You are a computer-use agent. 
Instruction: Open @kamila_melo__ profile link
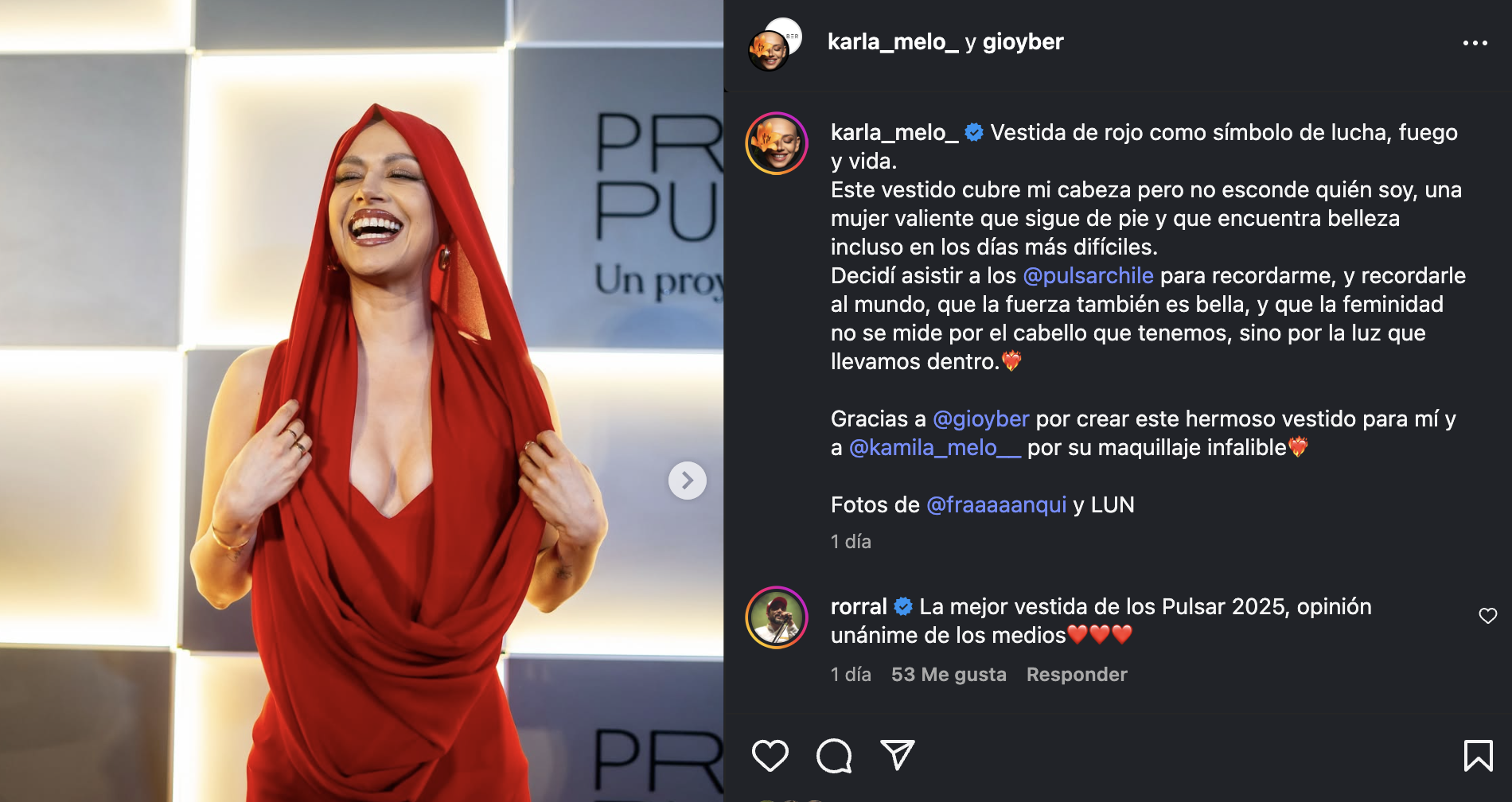click(x=934, y=448)
